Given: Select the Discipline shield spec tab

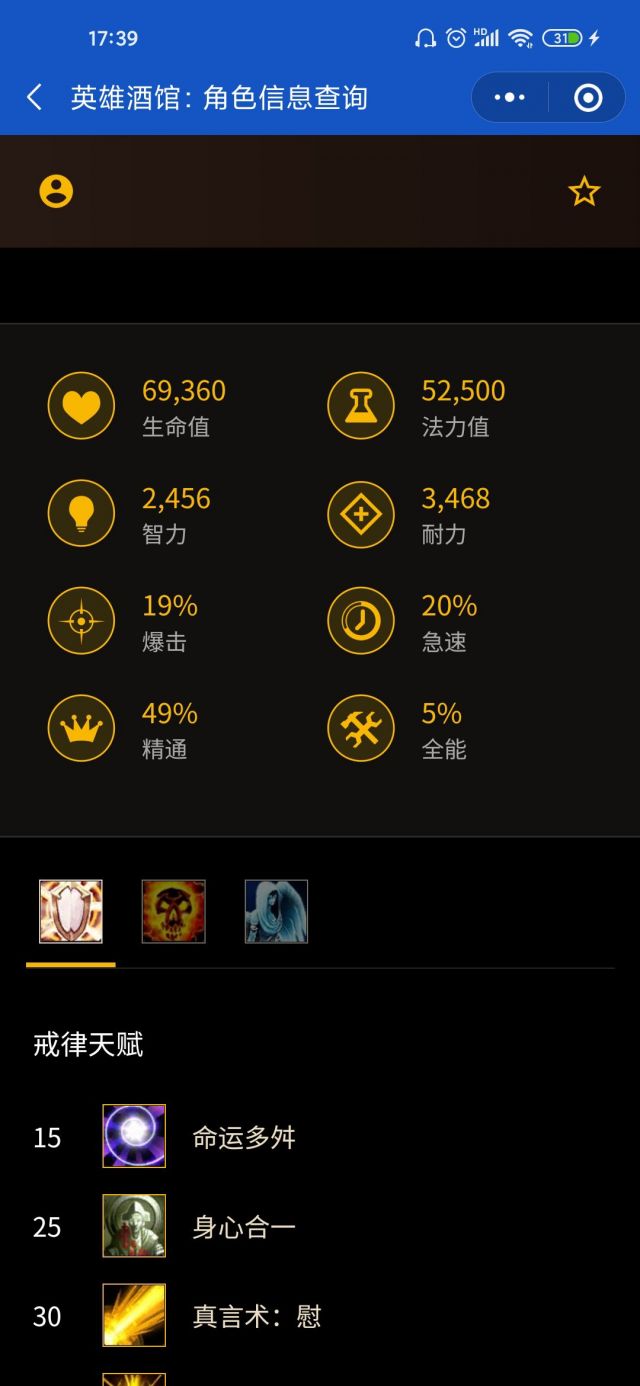Looking at the screenshot, I should [x=71, y=911].
